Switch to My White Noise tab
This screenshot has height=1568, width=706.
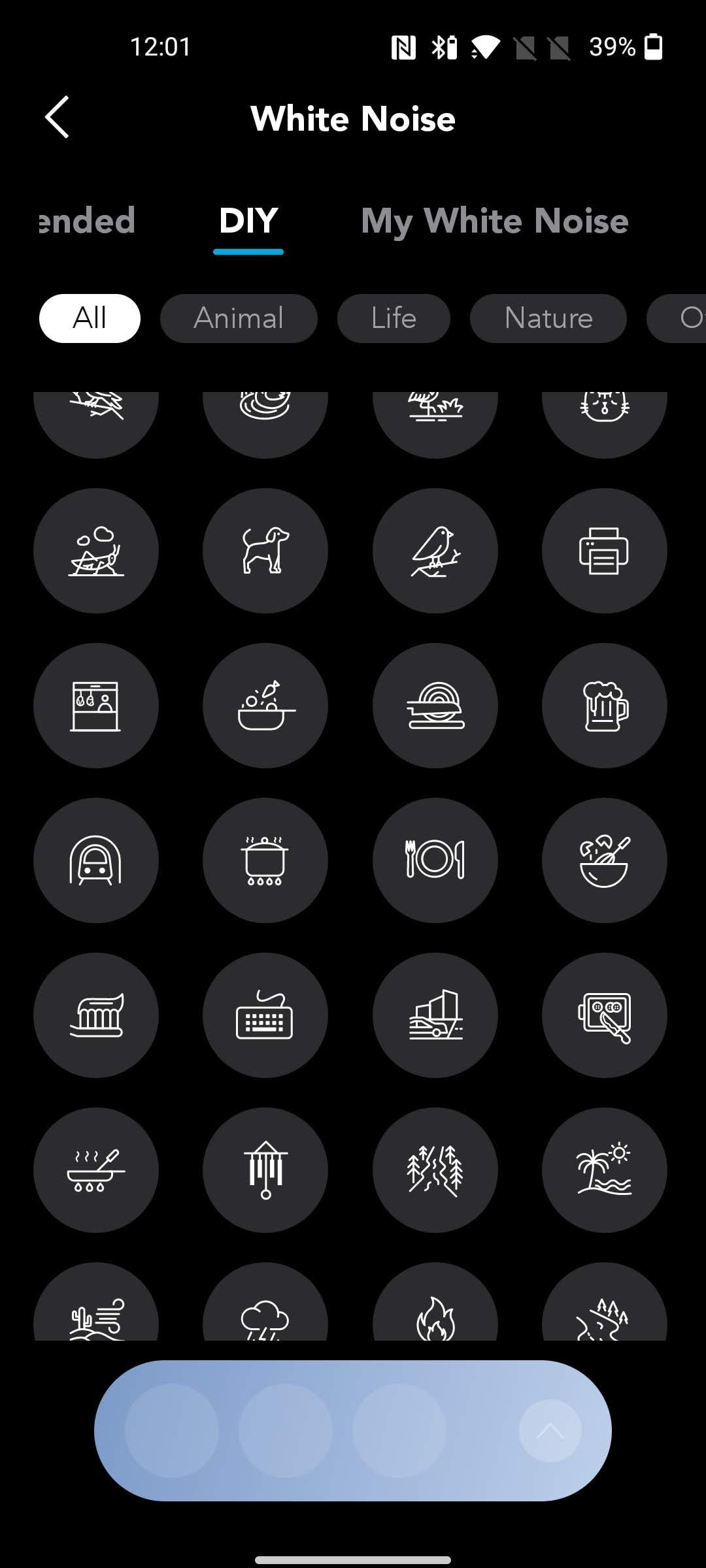click(x=494, y=221)
